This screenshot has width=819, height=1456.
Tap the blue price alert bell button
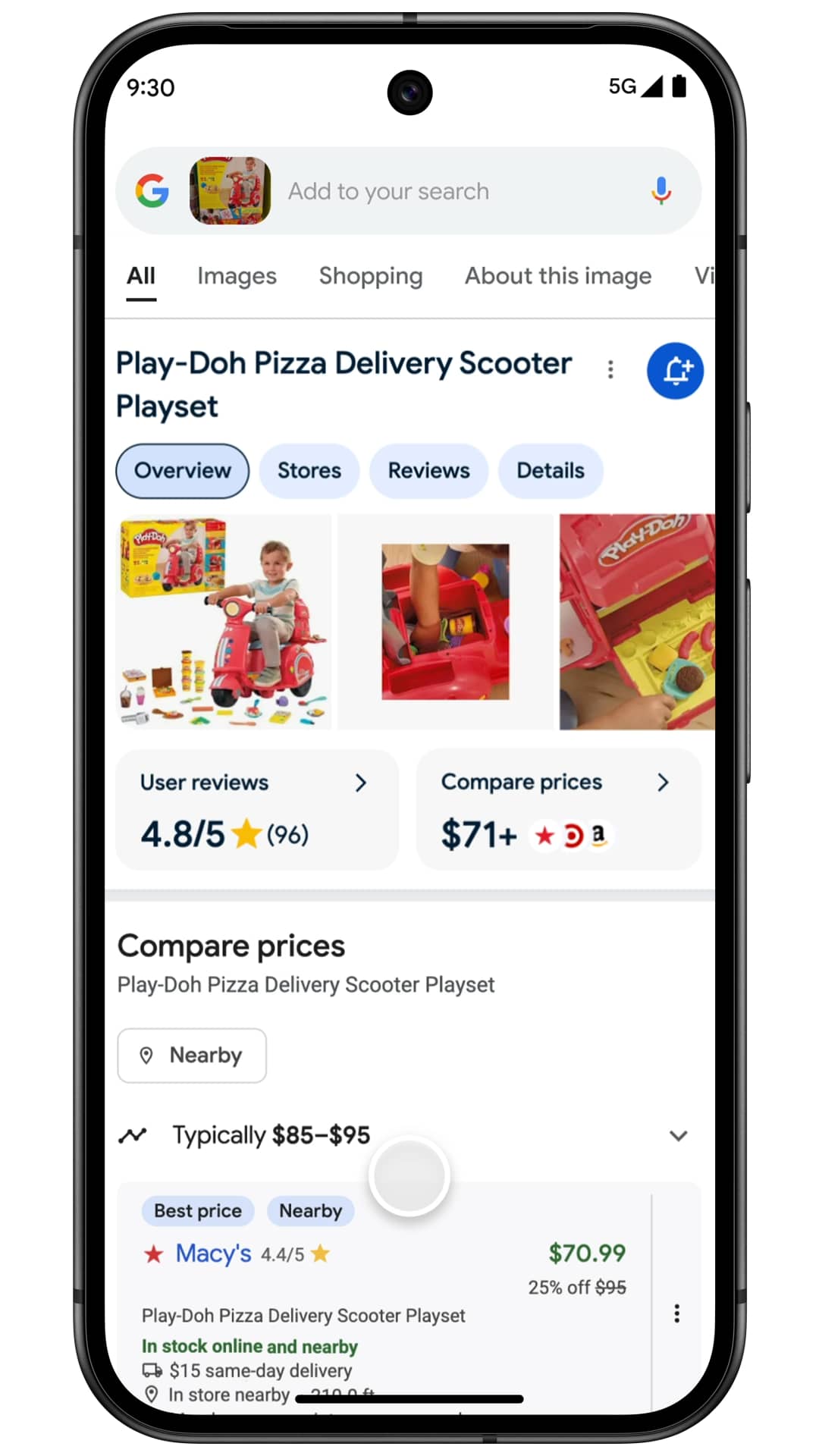pyautogui.click(x=675, y=371)
